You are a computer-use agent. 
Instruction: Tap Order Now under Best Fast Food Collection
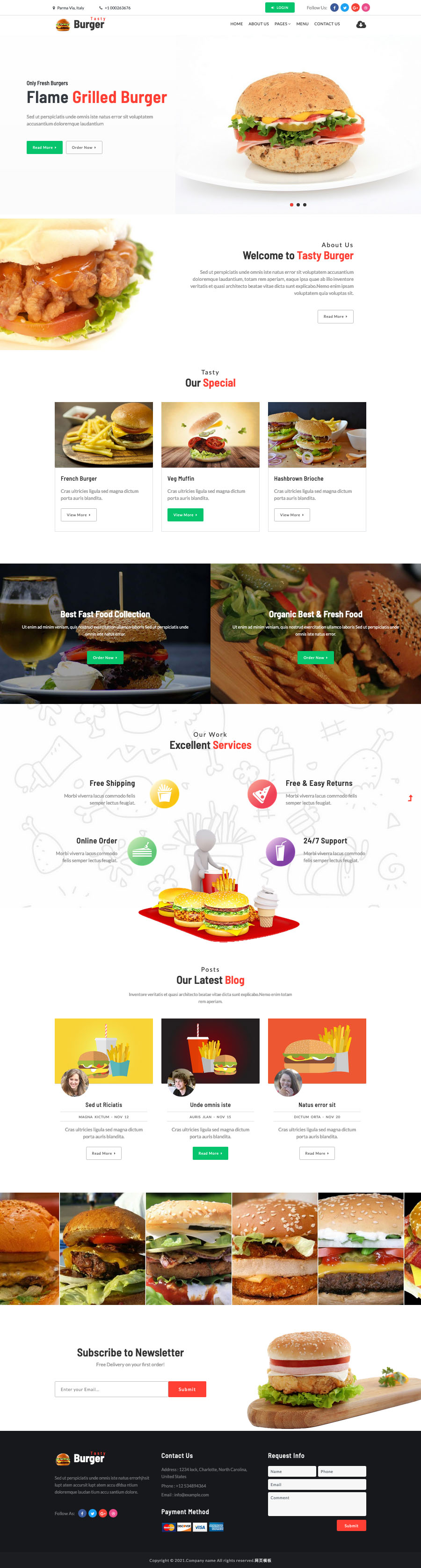105,658
